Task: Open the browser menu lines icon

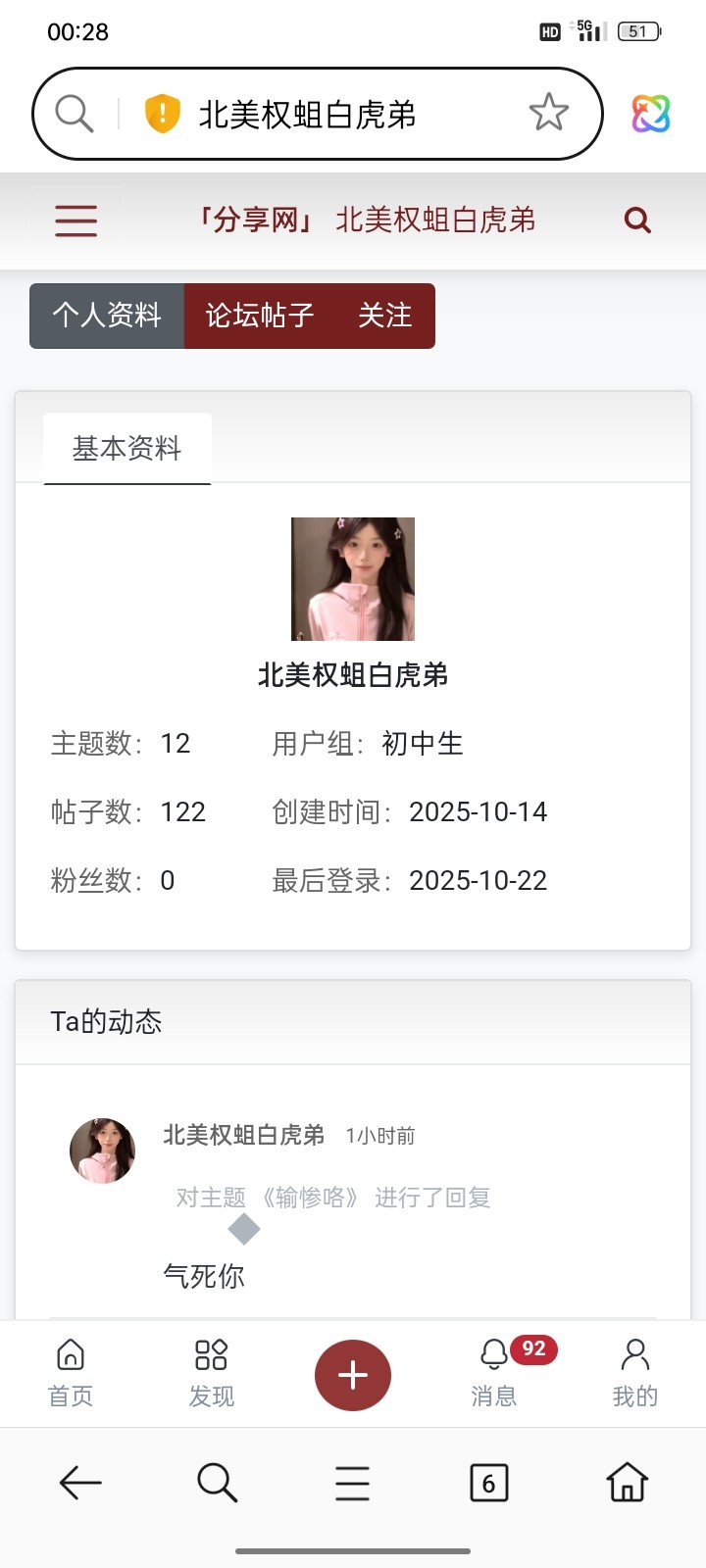Action: pos(353,1483)
